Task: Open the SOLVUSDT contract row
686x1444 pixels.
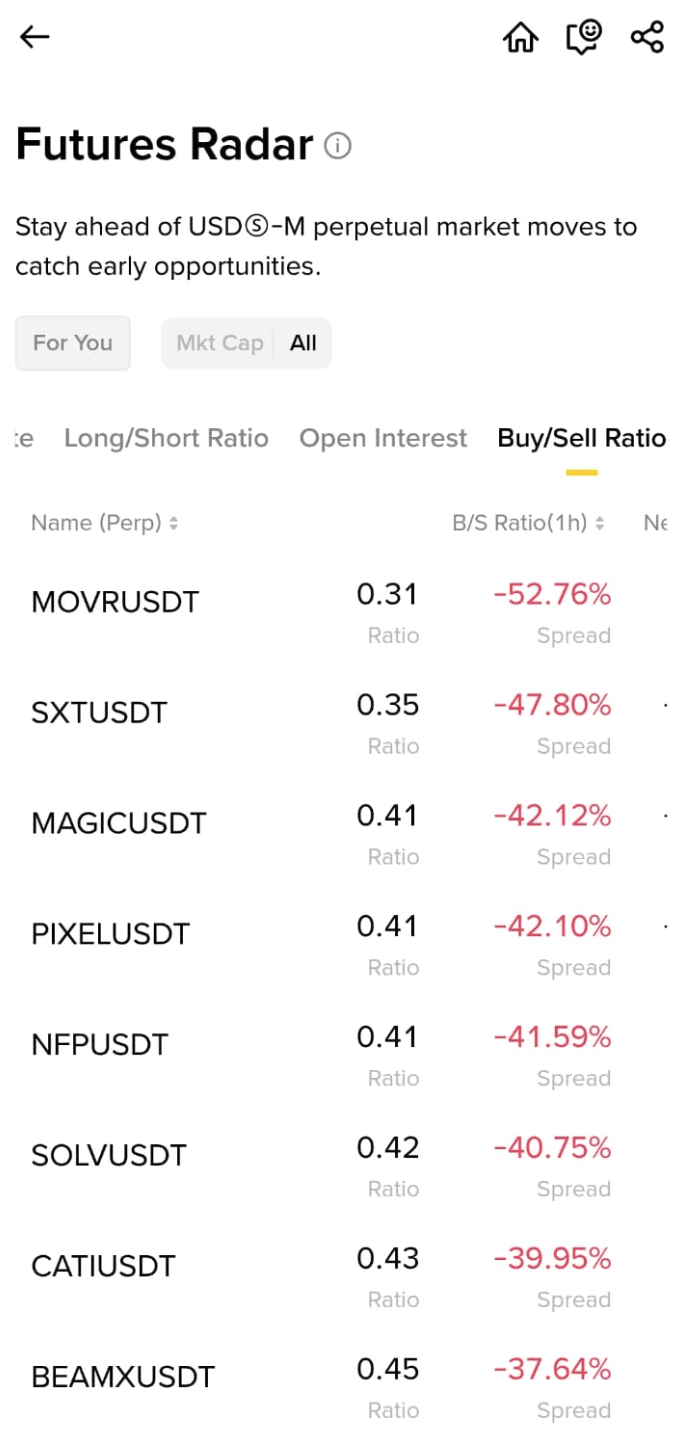Action: 109,1156
